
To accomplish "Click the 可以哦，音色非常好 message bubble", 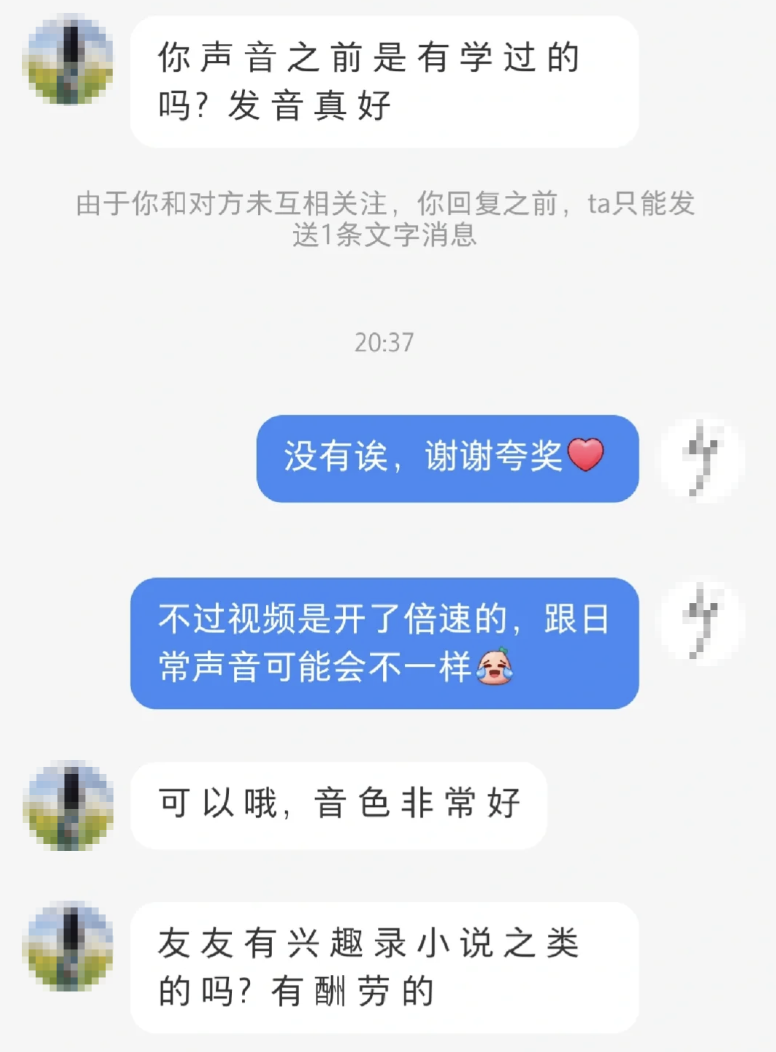I will [x=338, y=803].
